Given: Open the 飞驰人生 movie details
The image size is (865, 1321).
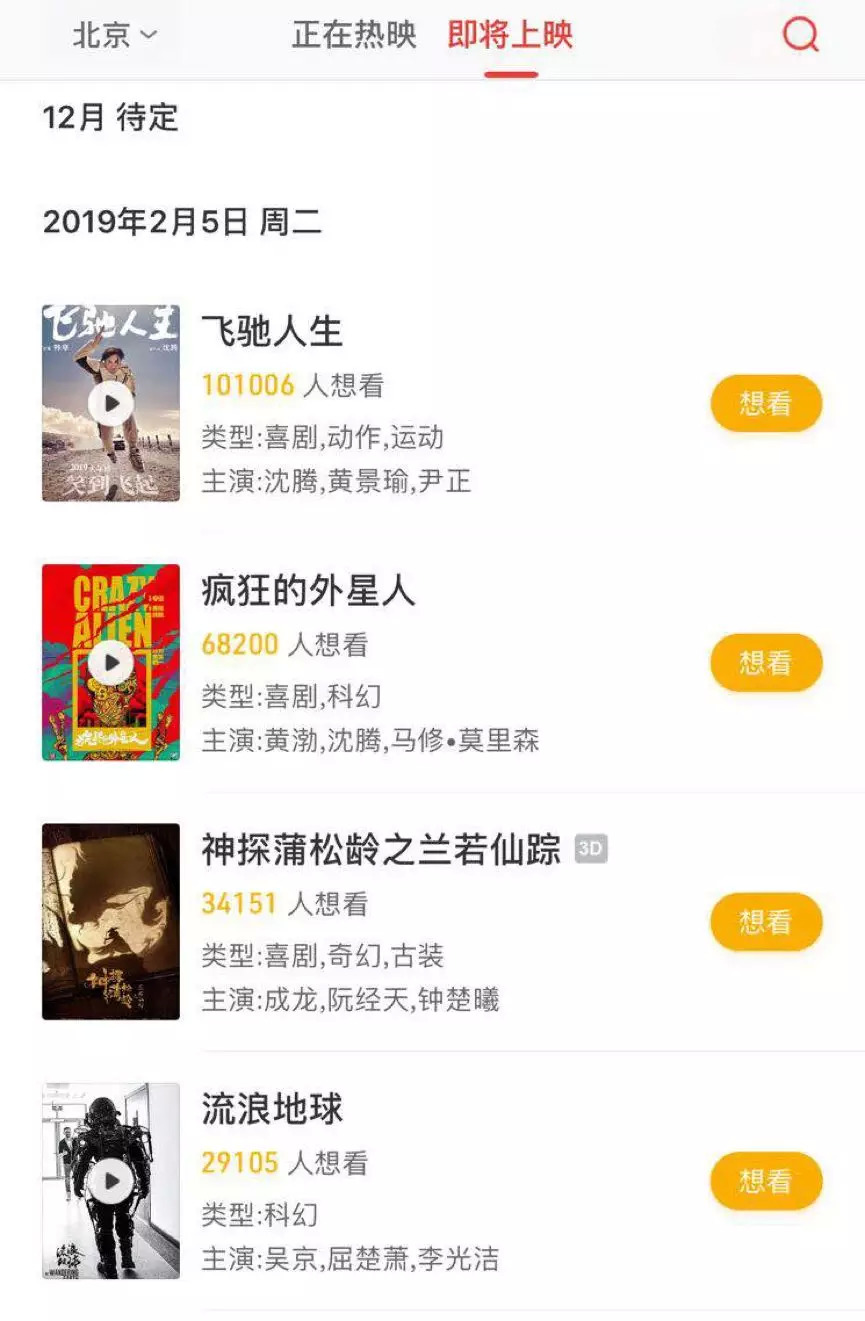Looking at the screenshot, I should click(x=272, y=331).
